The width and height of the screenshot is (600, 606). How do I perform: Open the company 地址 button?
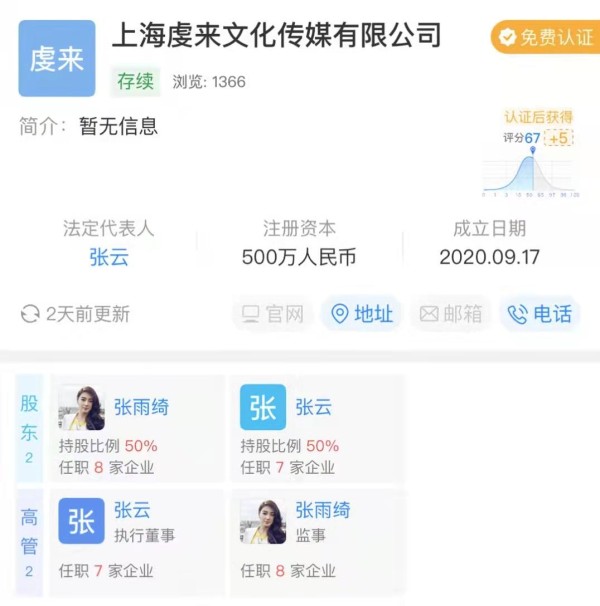(x=362, y=314)
